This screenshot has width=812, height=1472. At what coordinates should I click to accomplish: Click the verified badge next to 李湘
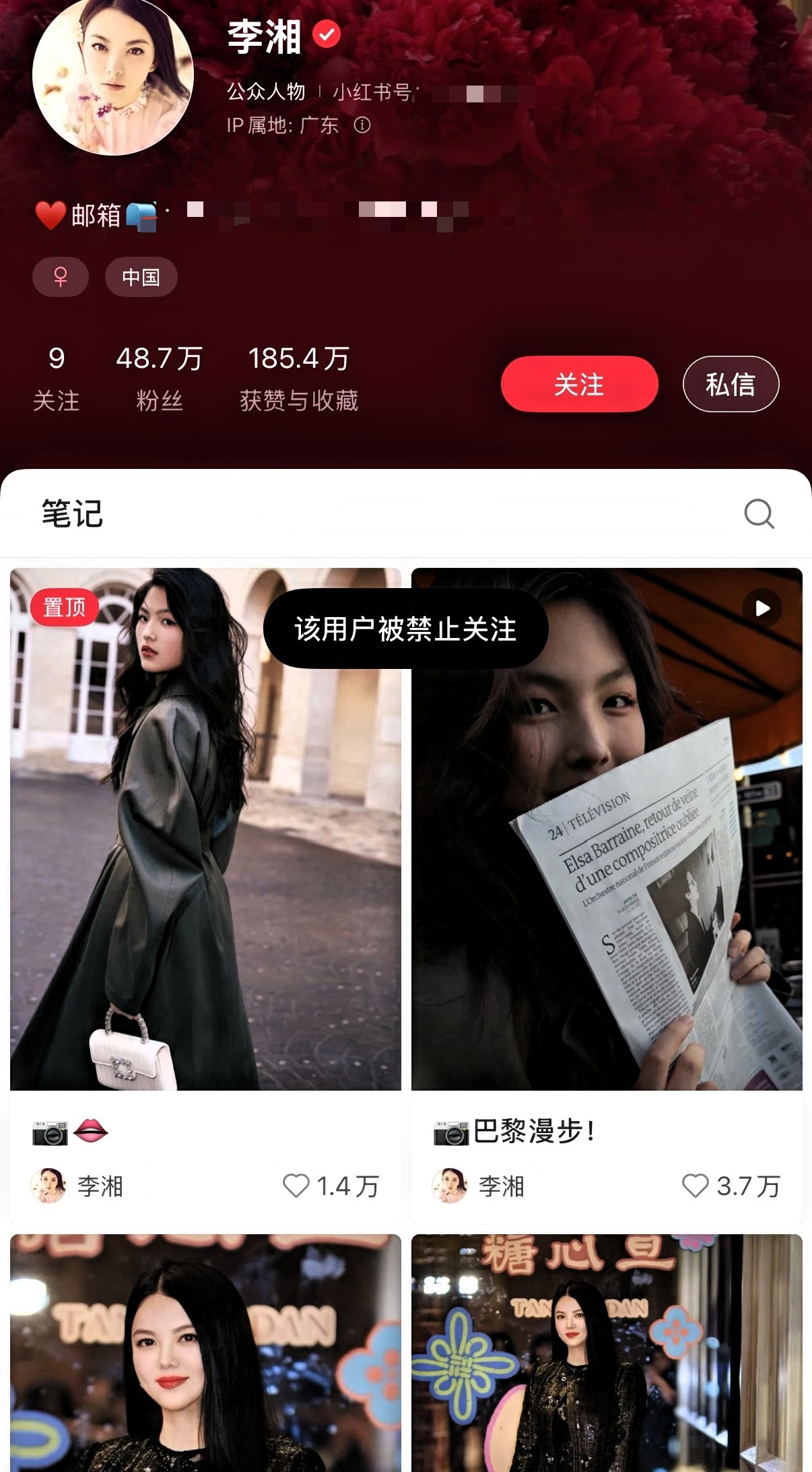click(x=327, y=32)
